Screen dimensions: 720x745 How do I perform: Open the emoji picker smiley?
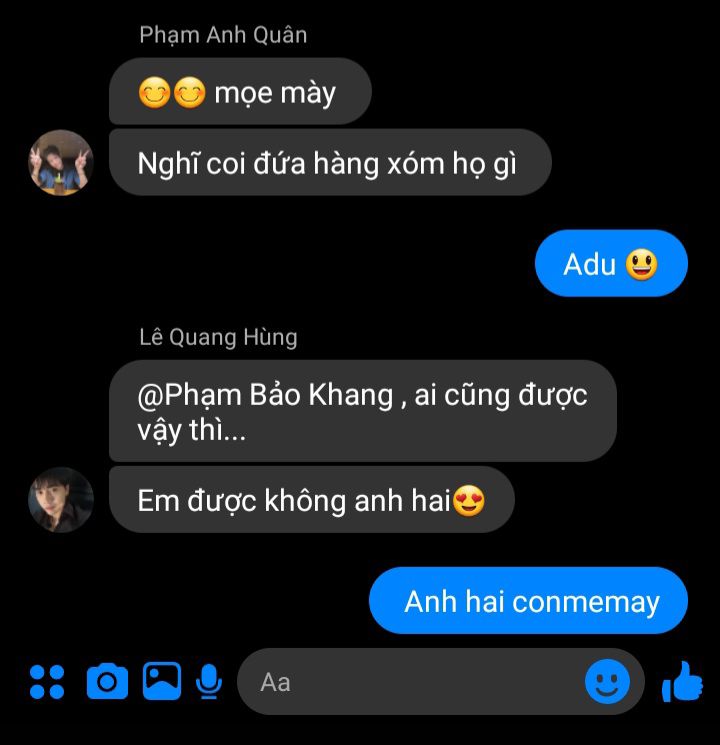pos(607,682)
